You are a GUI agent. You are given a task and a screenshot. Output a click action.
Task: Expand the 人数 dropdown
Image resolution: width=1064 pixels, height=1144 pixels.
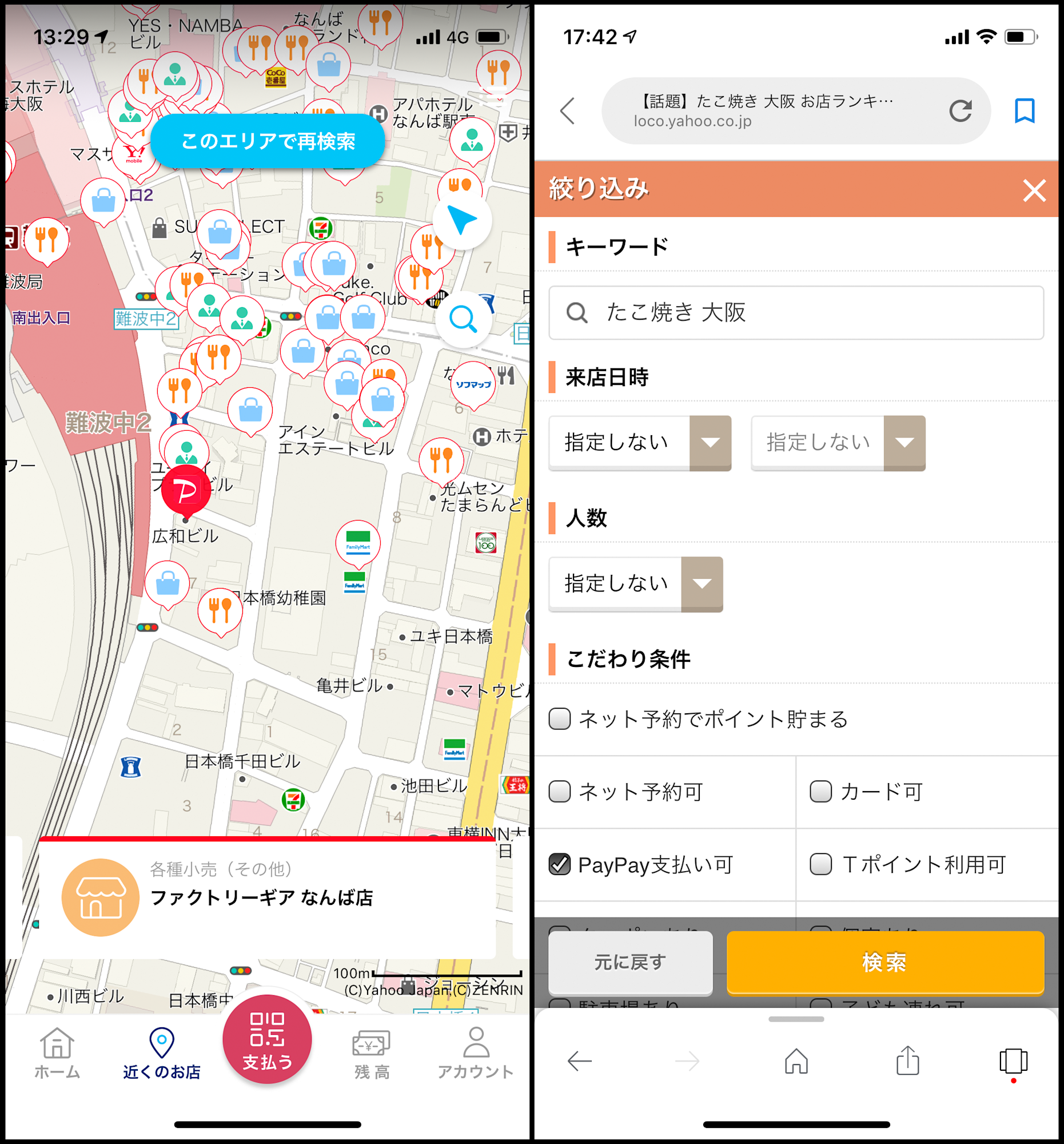tap(636, 583)
